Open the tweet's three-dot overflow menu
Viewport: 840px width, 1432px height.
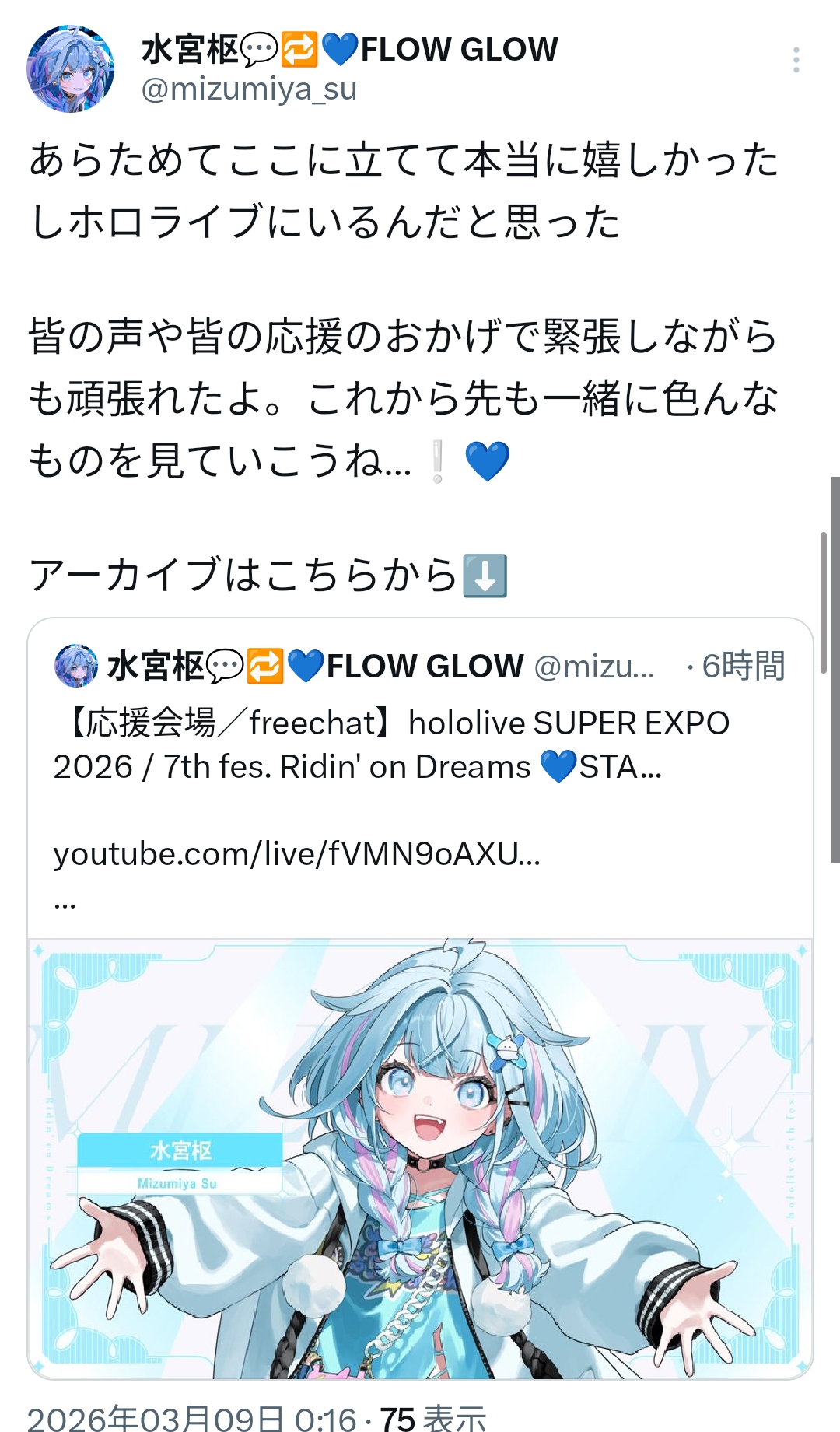coord(796,61)
